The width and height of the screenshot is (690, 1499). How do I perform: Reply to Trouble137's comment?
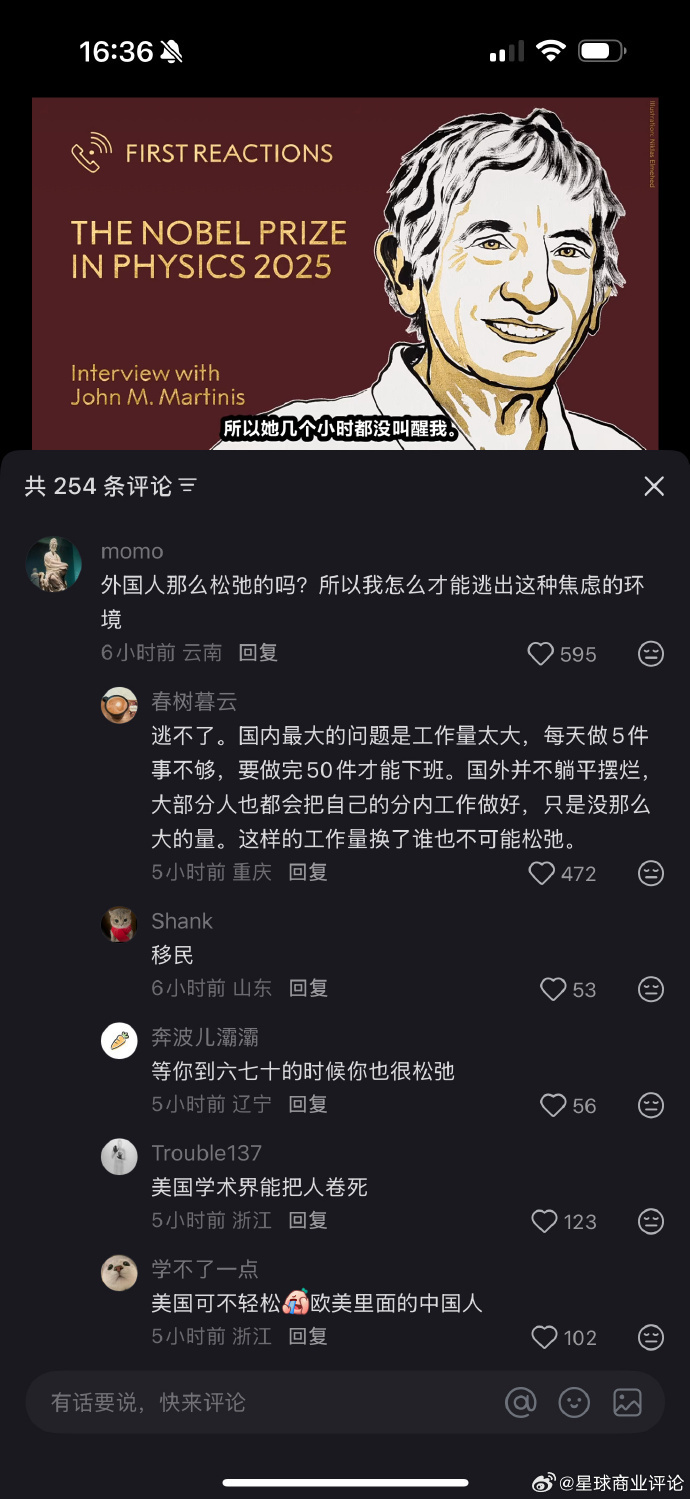pos(308,1220)
